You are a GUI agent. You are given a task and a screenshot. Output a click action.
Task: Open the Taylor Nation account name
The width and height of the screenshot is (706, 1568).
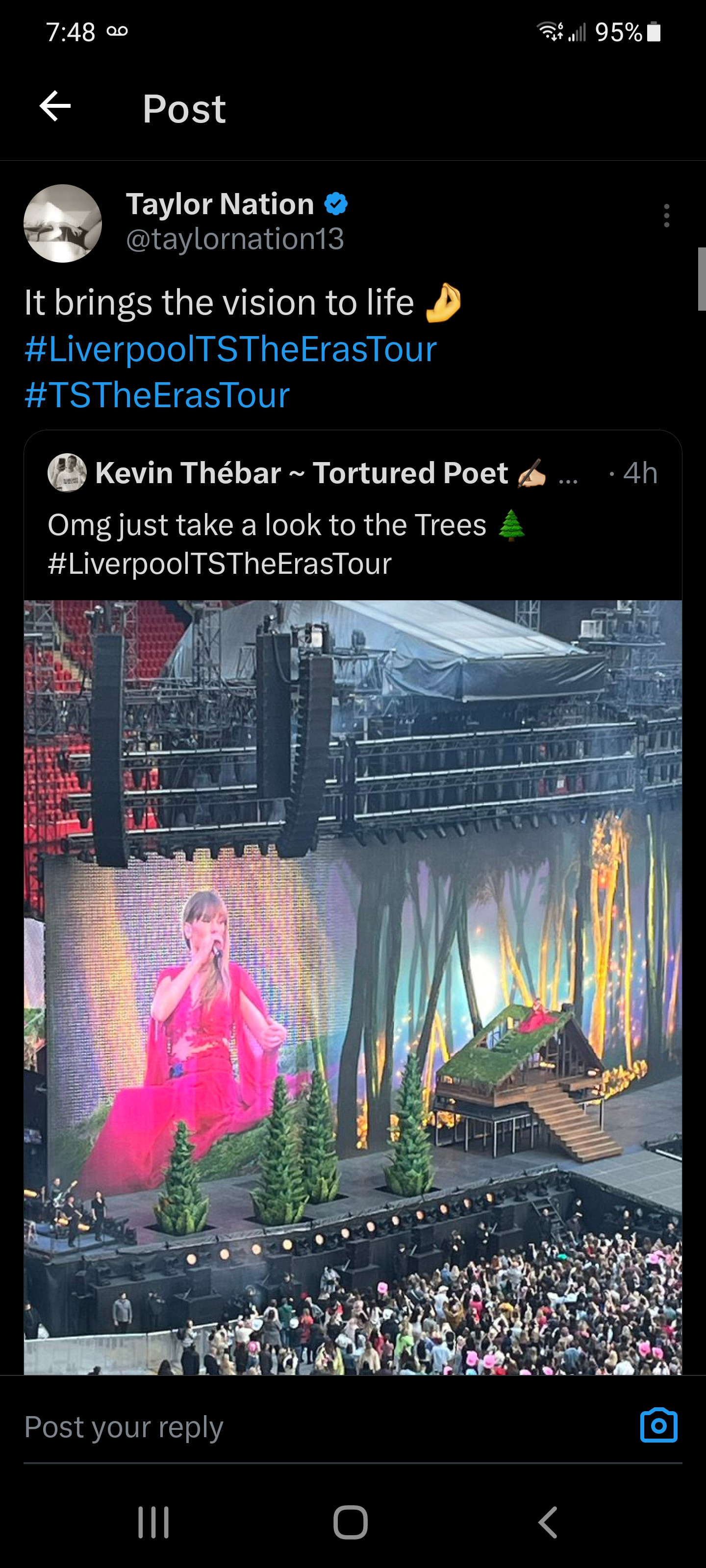pyautogui.click(x=219, y=204)
